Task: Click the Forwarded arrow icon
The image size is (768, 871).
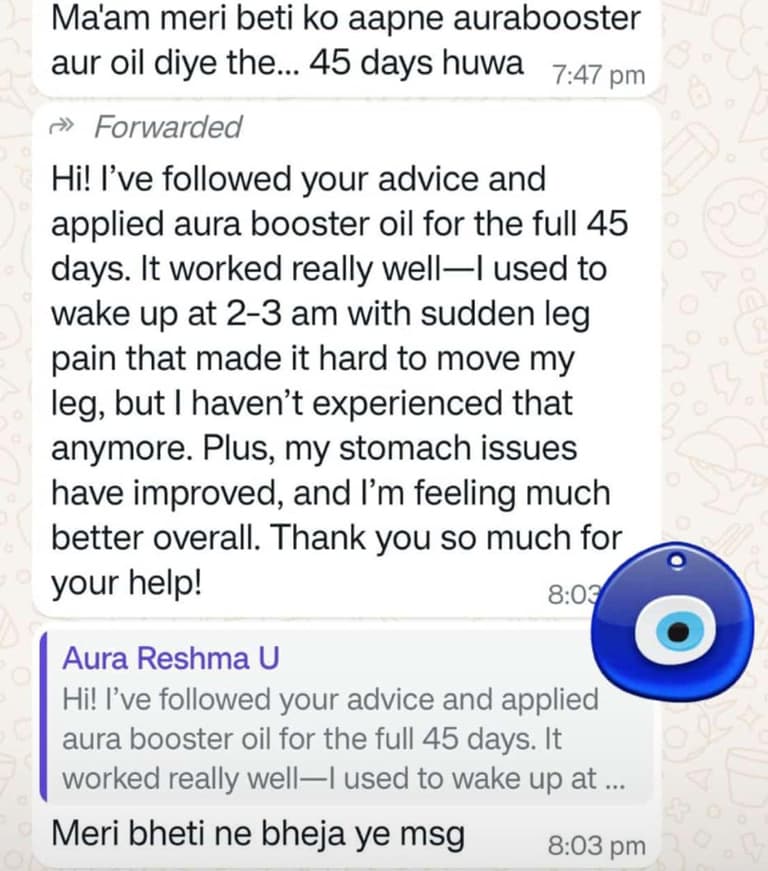Action: click(x=63, y=128)
